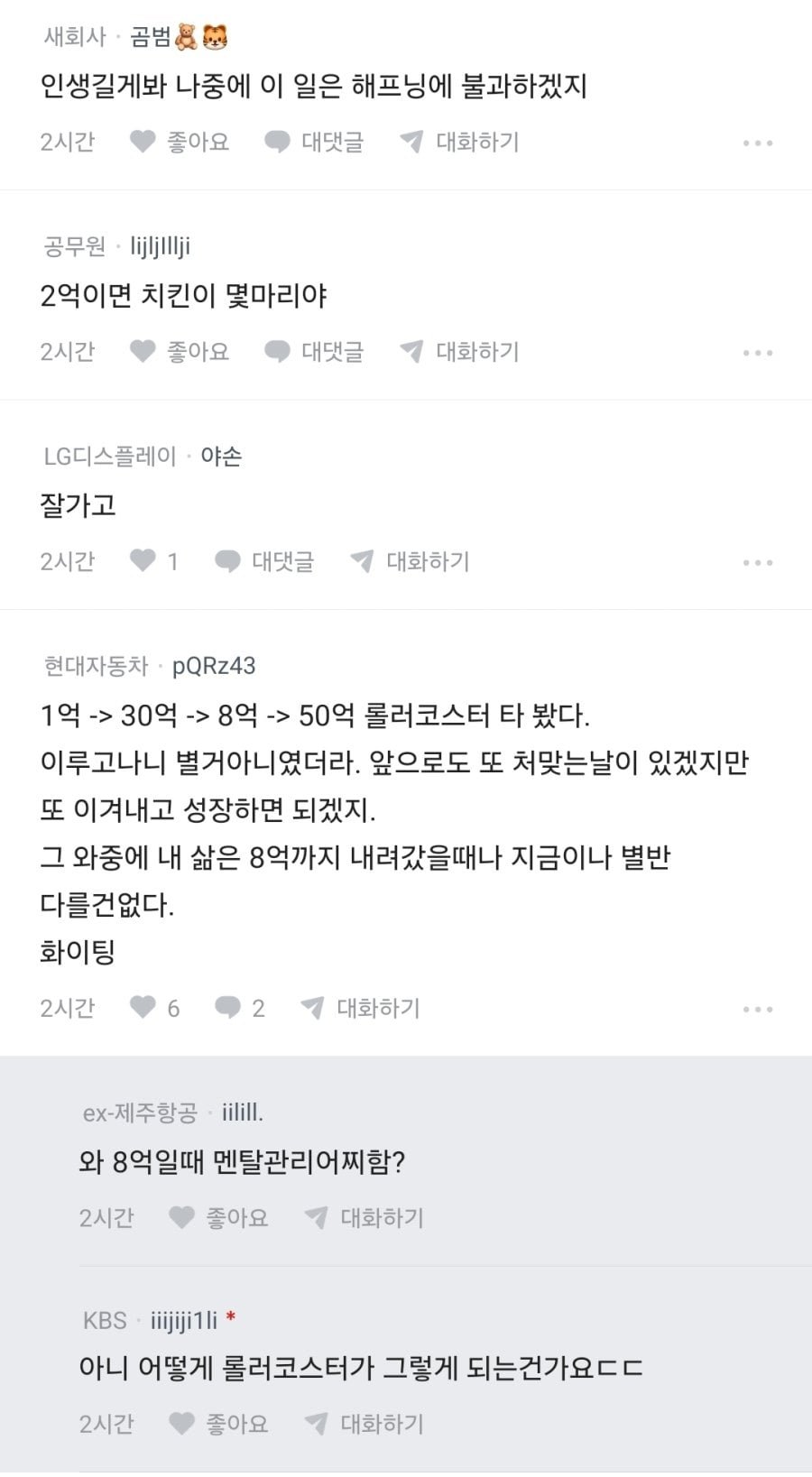
Task: Like the ex-제주항공 reply by iilill.
Action: click(x=219, y=1218)
